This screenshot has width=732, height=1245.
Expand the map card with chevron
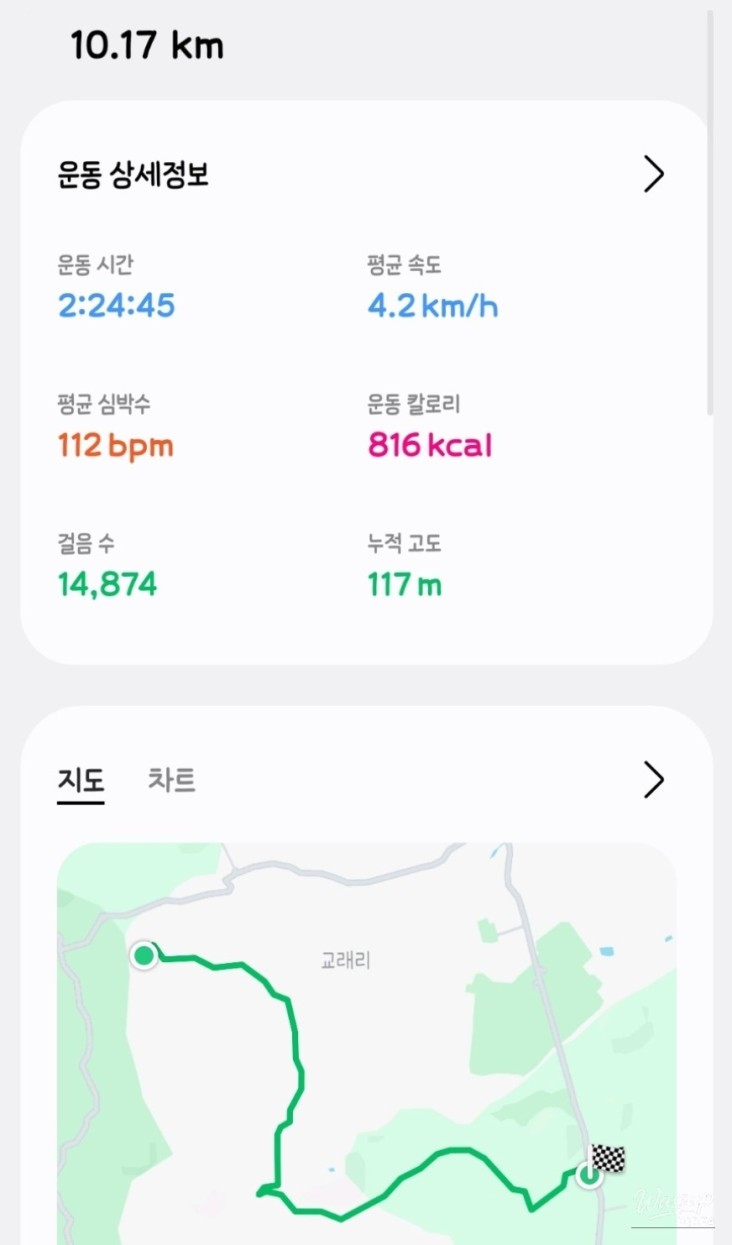pyautogui.click(x=653, y=780)
